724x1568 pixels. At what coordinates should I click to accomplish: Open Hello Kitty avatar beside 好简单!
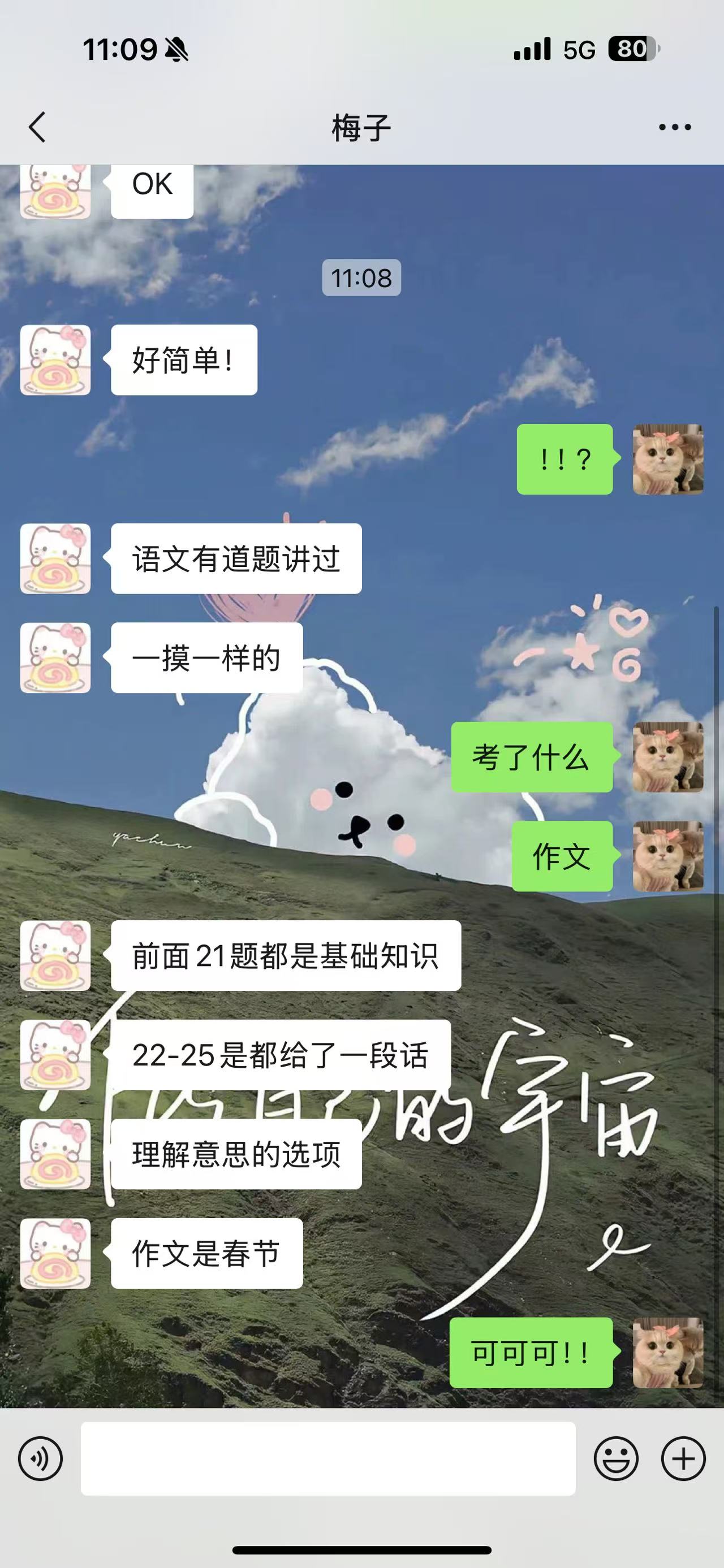coord(55,359)
